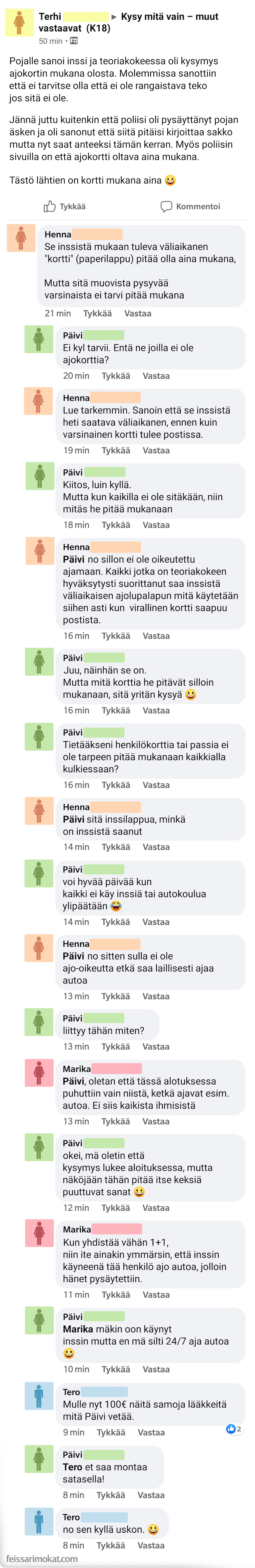Open Terhi's profile from the post header

[x=50, y=16]
